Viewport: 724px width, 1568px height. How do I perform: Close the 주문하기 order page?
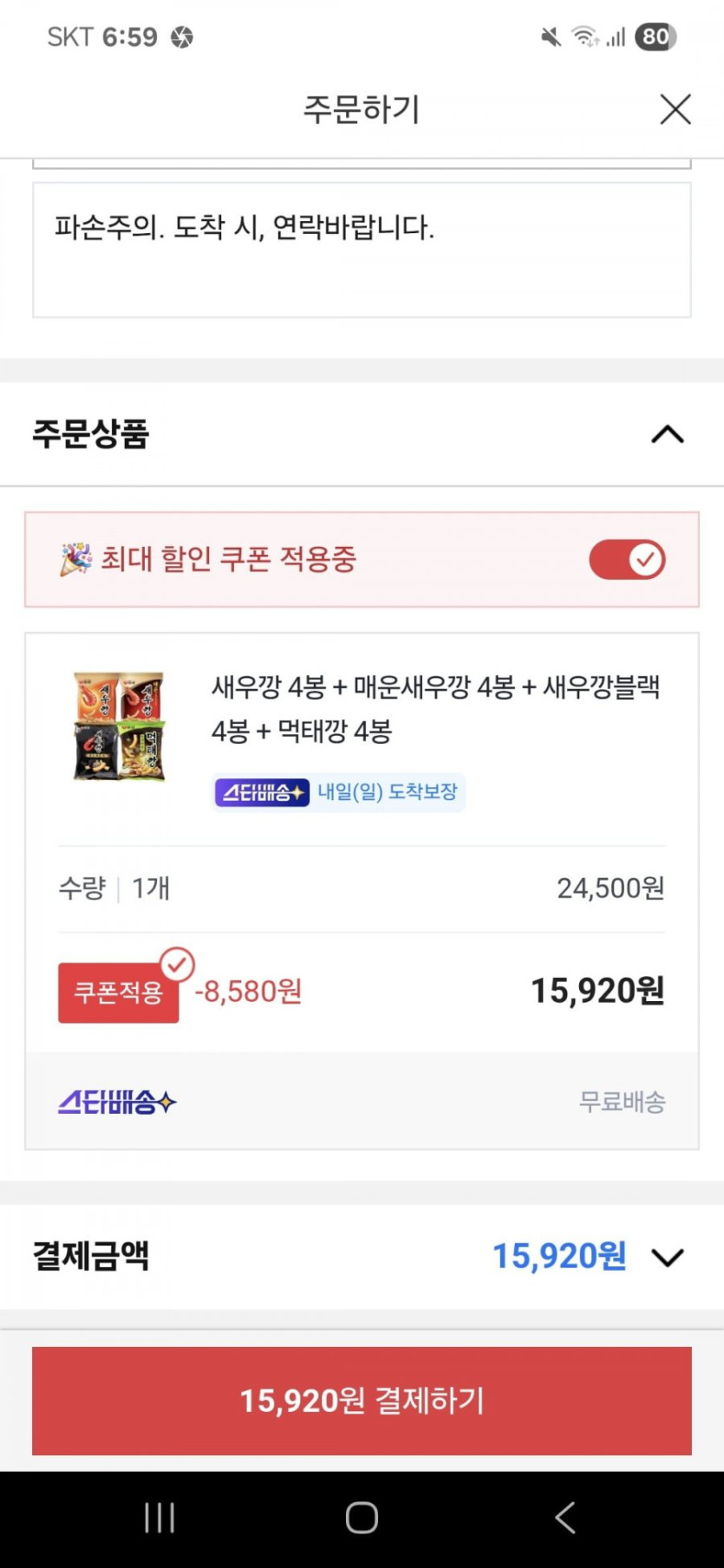coord(675,110)
